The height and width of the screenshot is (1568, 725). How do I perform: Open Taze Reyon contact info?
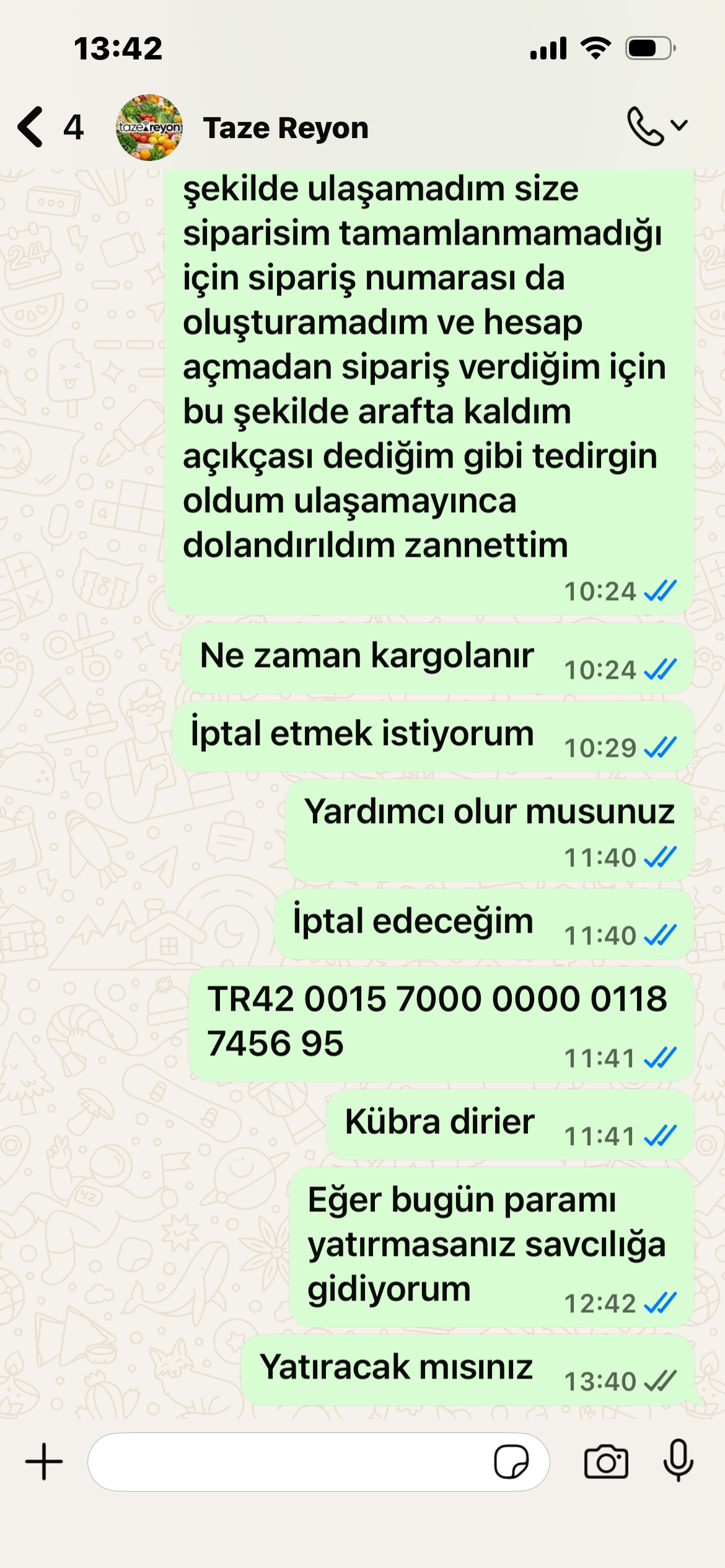pyautogui.click(x=286, y=128)
